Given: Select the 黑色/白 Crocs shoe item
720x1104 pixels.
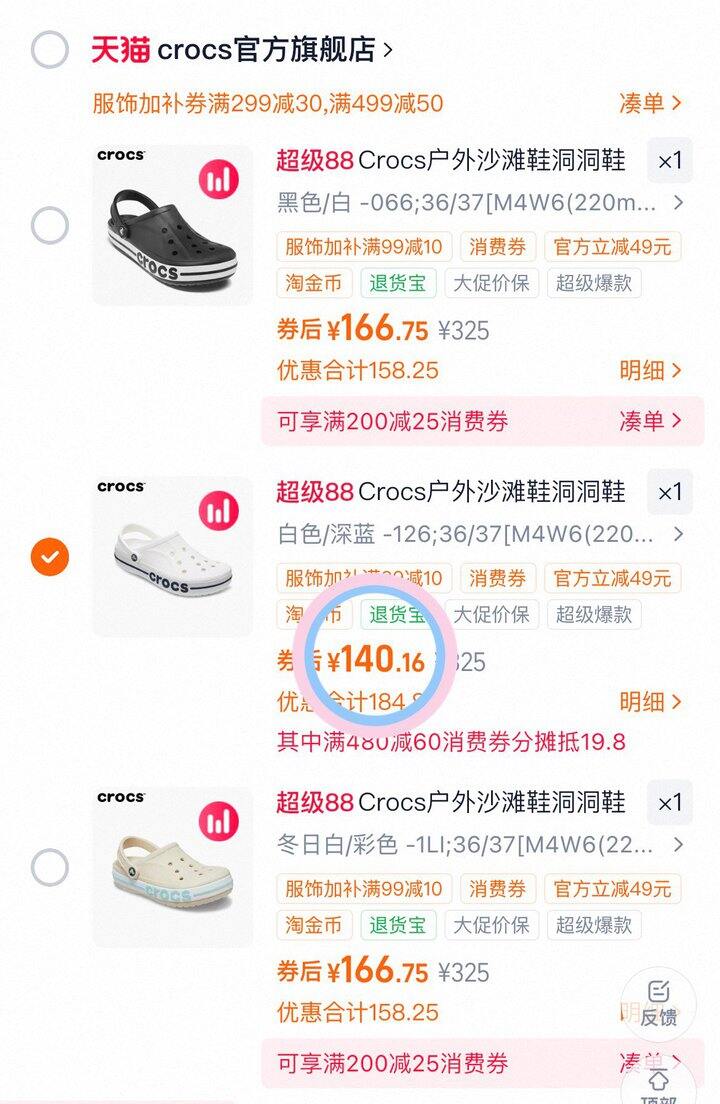Looking at the screenshot, I should [x=50, y=225].
